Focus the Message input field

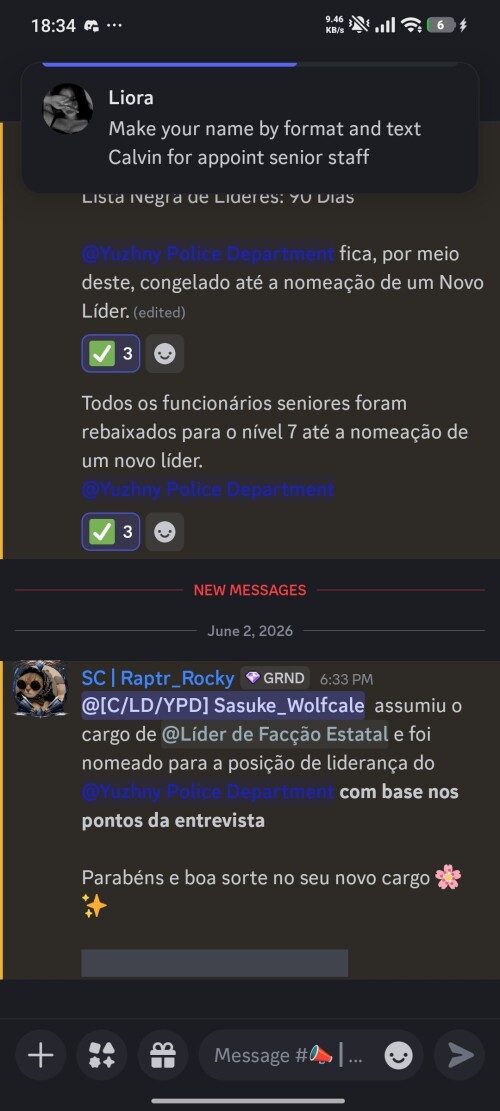pyautogui.click(x=290, y=1056)
